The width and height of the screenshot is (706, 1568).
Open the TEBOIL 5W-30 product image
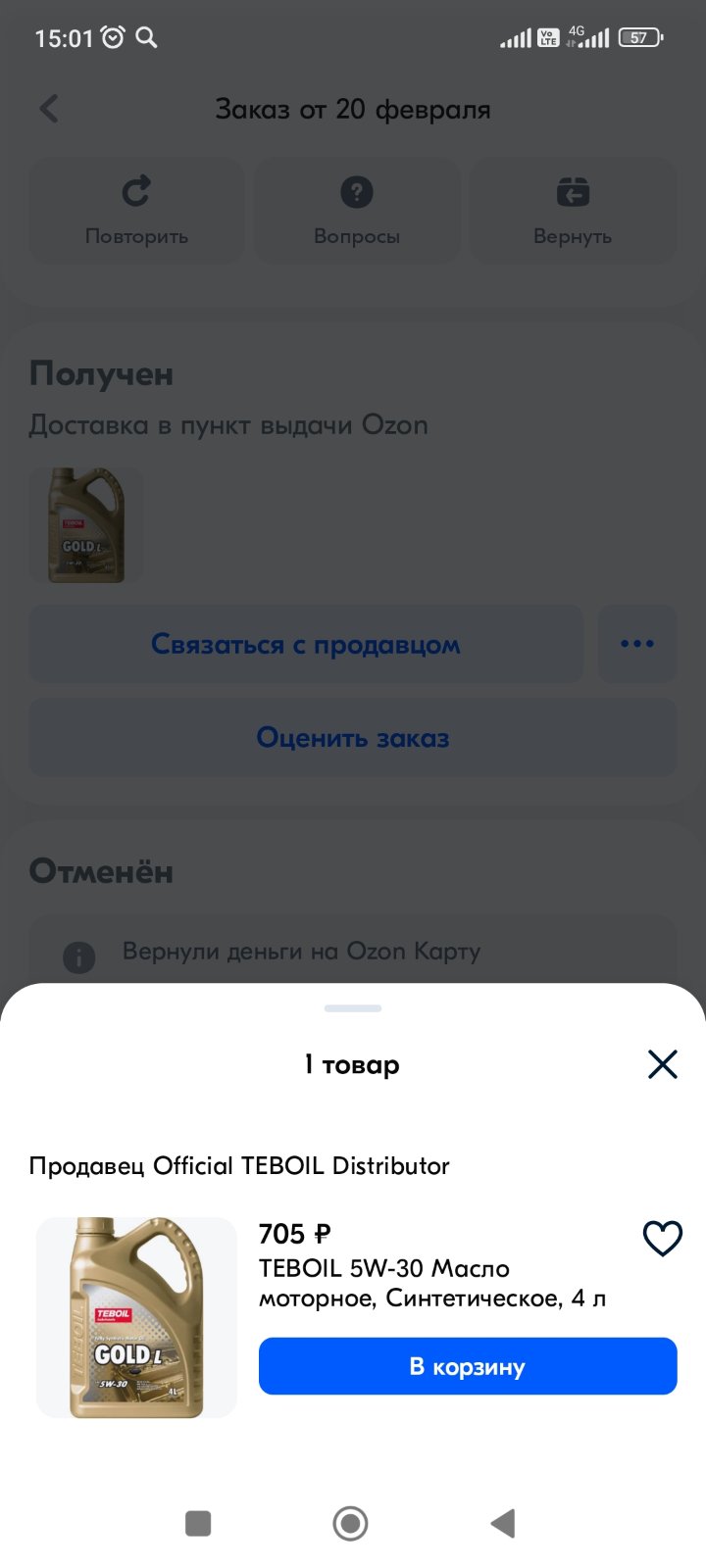click(x=136, y=1317)
